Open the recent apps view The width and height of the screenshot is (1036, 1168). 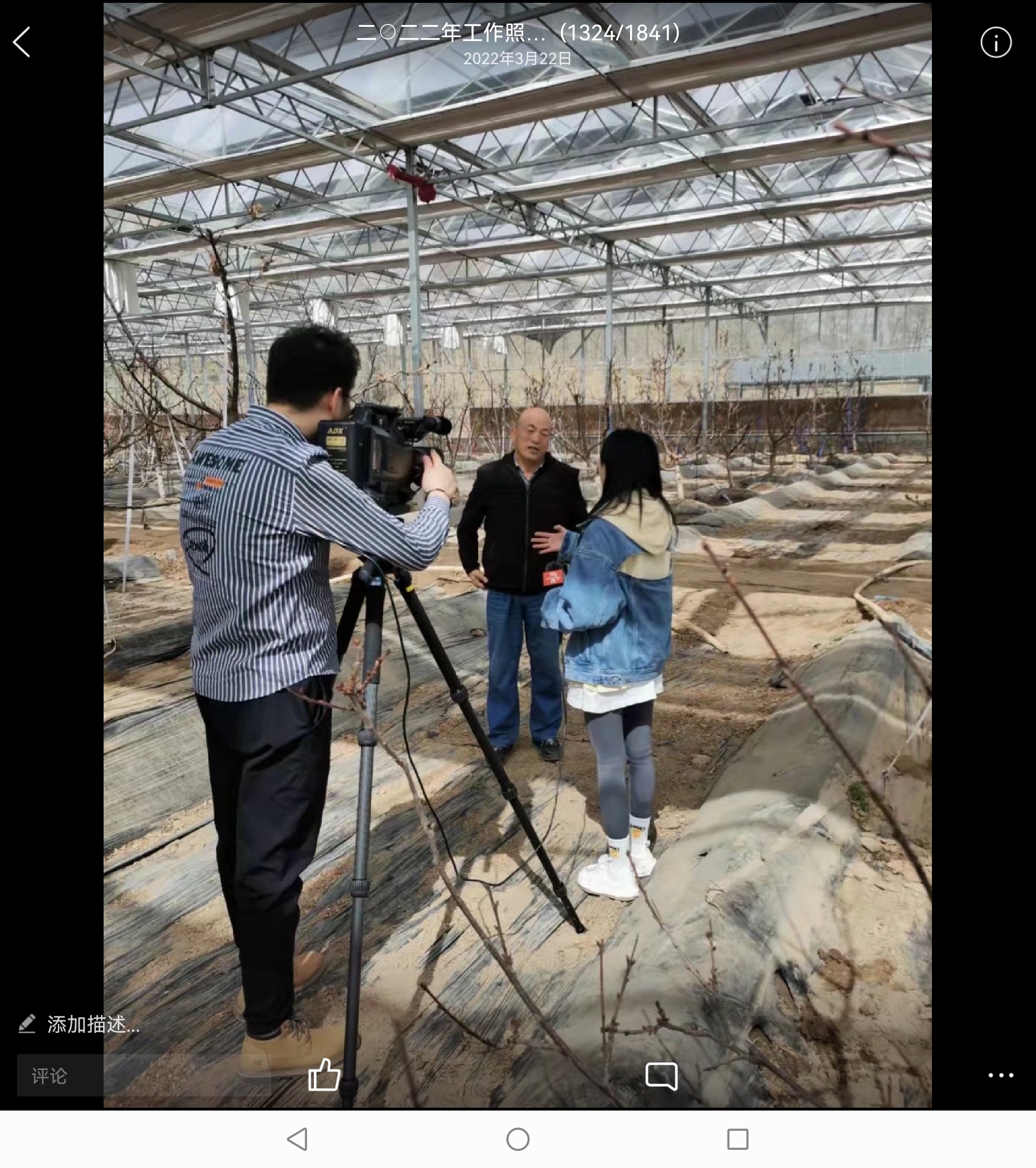point(738,1139)
